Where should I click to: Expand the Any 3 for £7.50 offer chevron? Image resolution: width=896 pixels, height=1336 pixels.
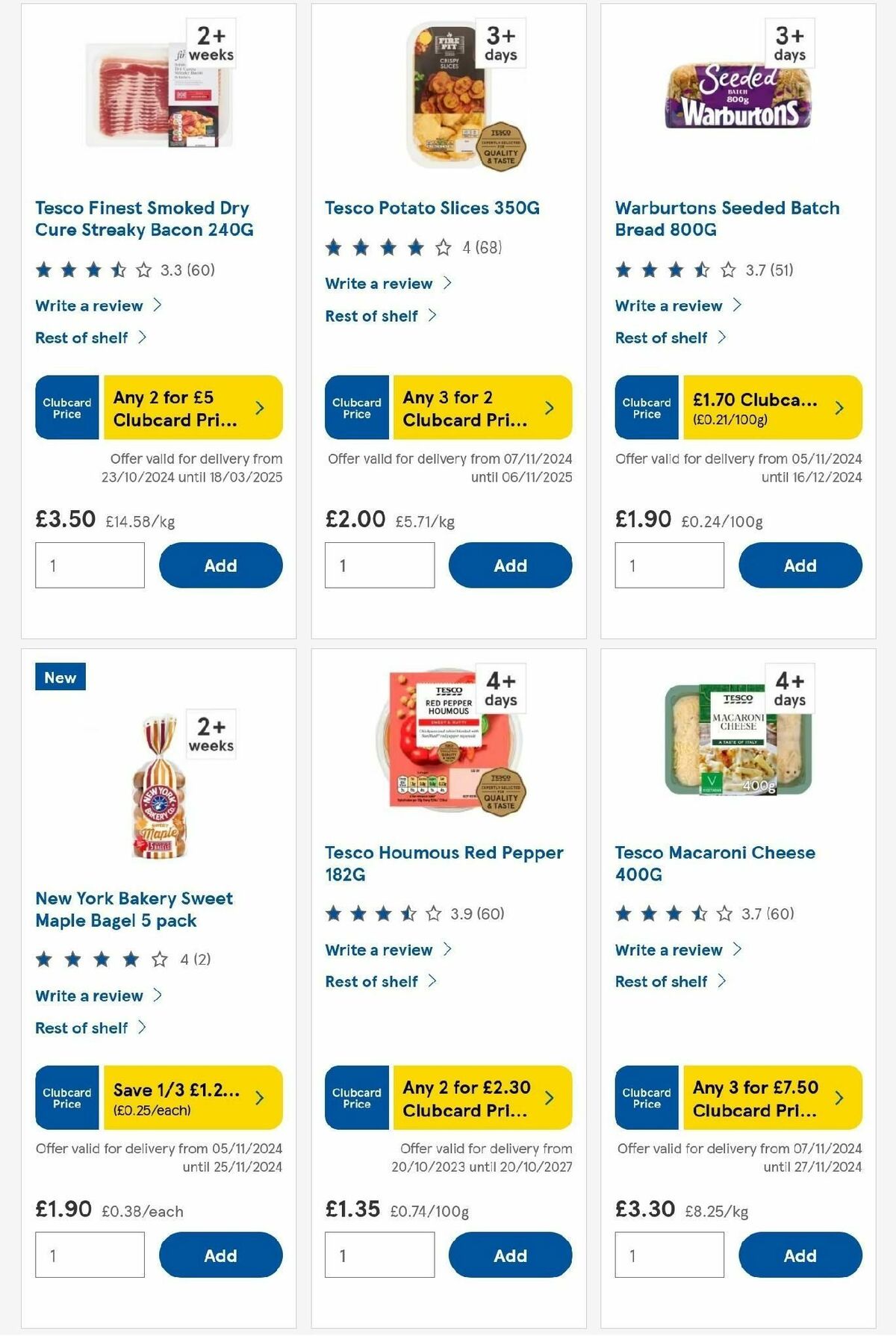[x=839, y=1098]
